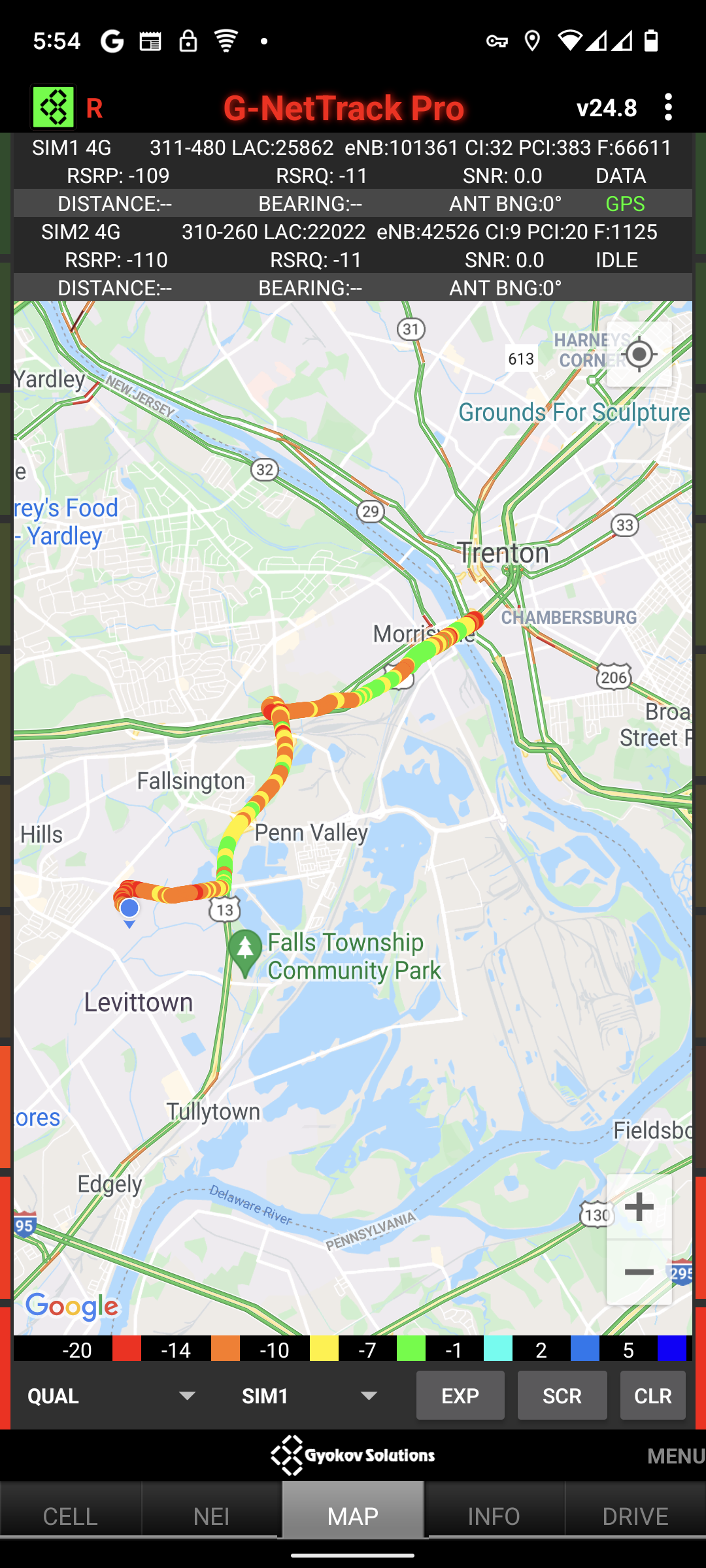Viewport: 706px width, 1568px height.
Task: Zoom in on the map
Action: [x=639, y=1207]
